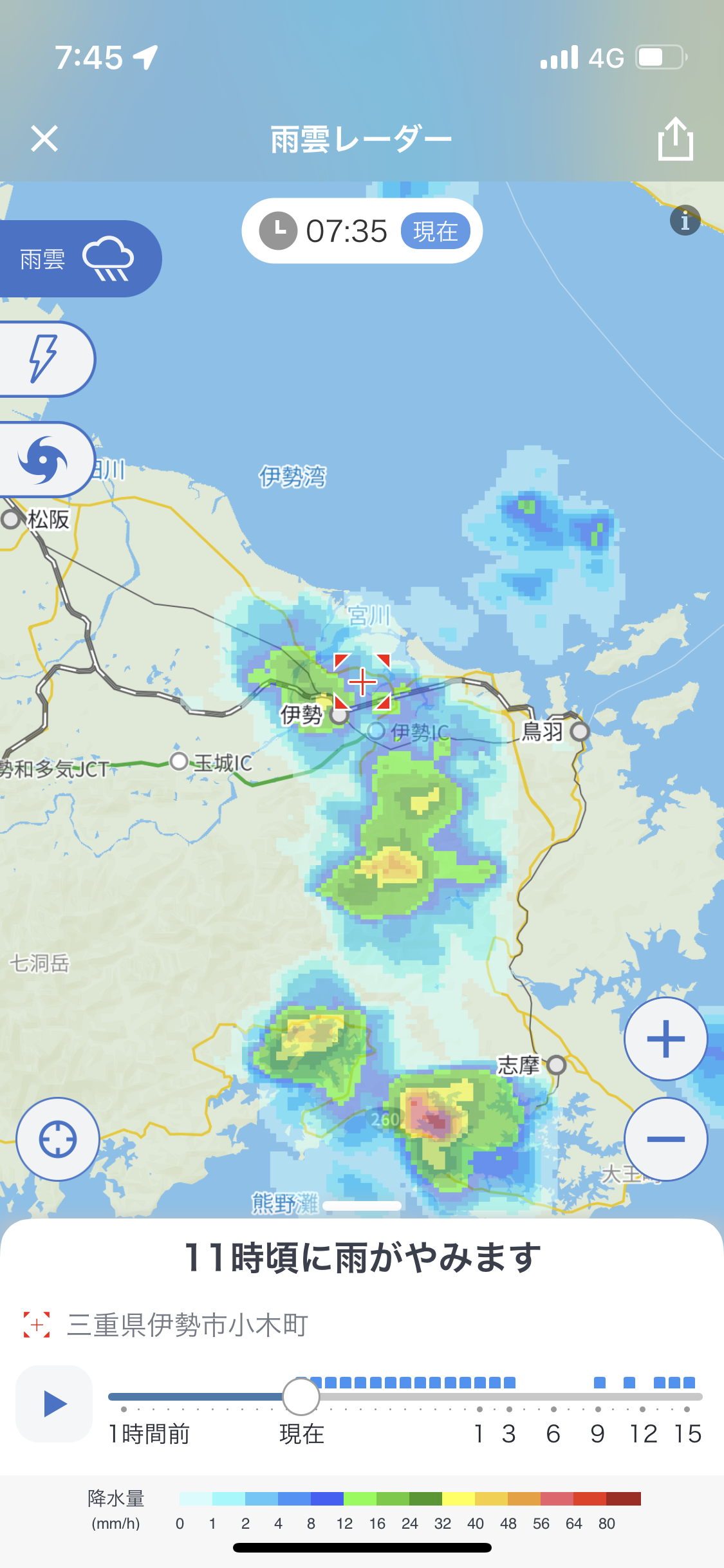Center map on current location
This screenshot has width=724, height=1568.
click(58, 1139)
